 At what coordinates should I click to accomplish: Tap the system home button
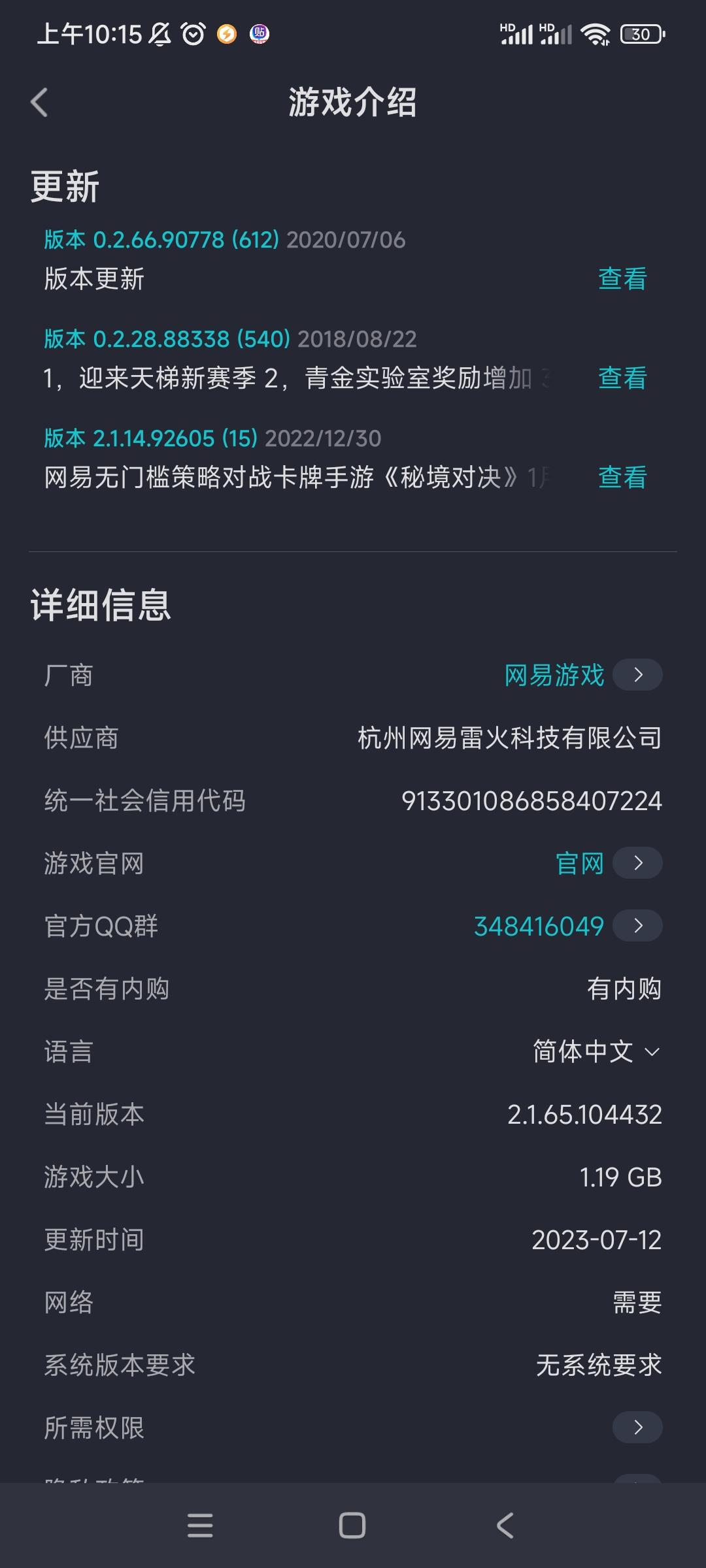pyautogui.click(x=352, y=1526)
